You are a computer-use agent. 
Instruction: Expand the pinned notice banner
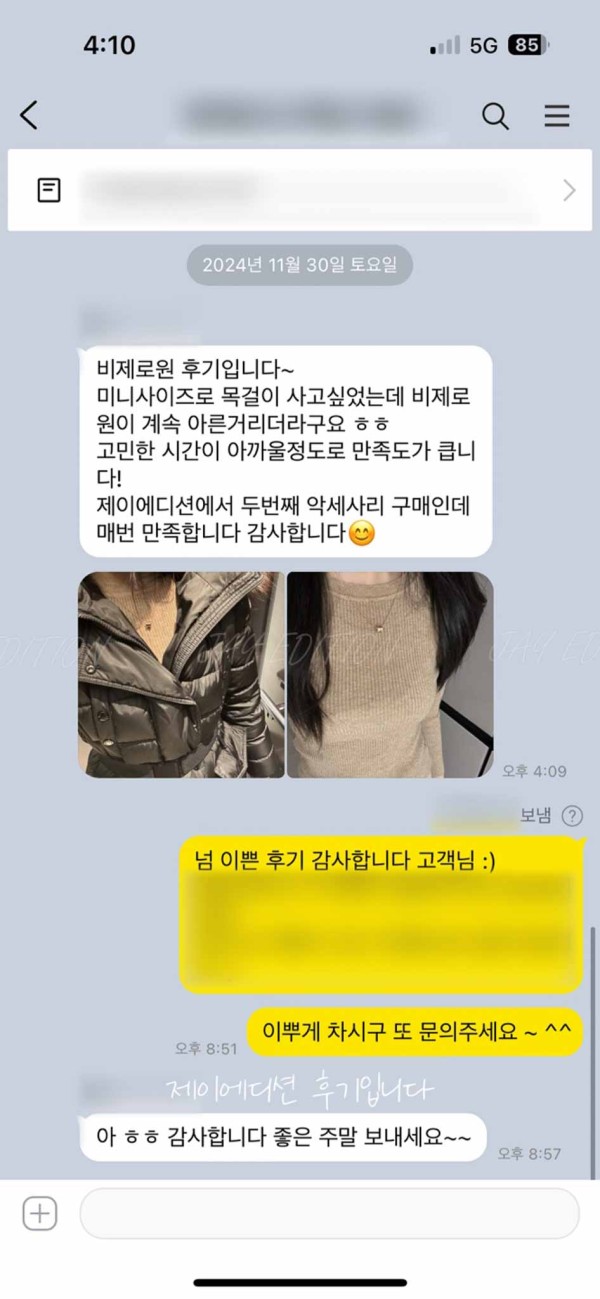pyautogui.click(x=569, y=190)
